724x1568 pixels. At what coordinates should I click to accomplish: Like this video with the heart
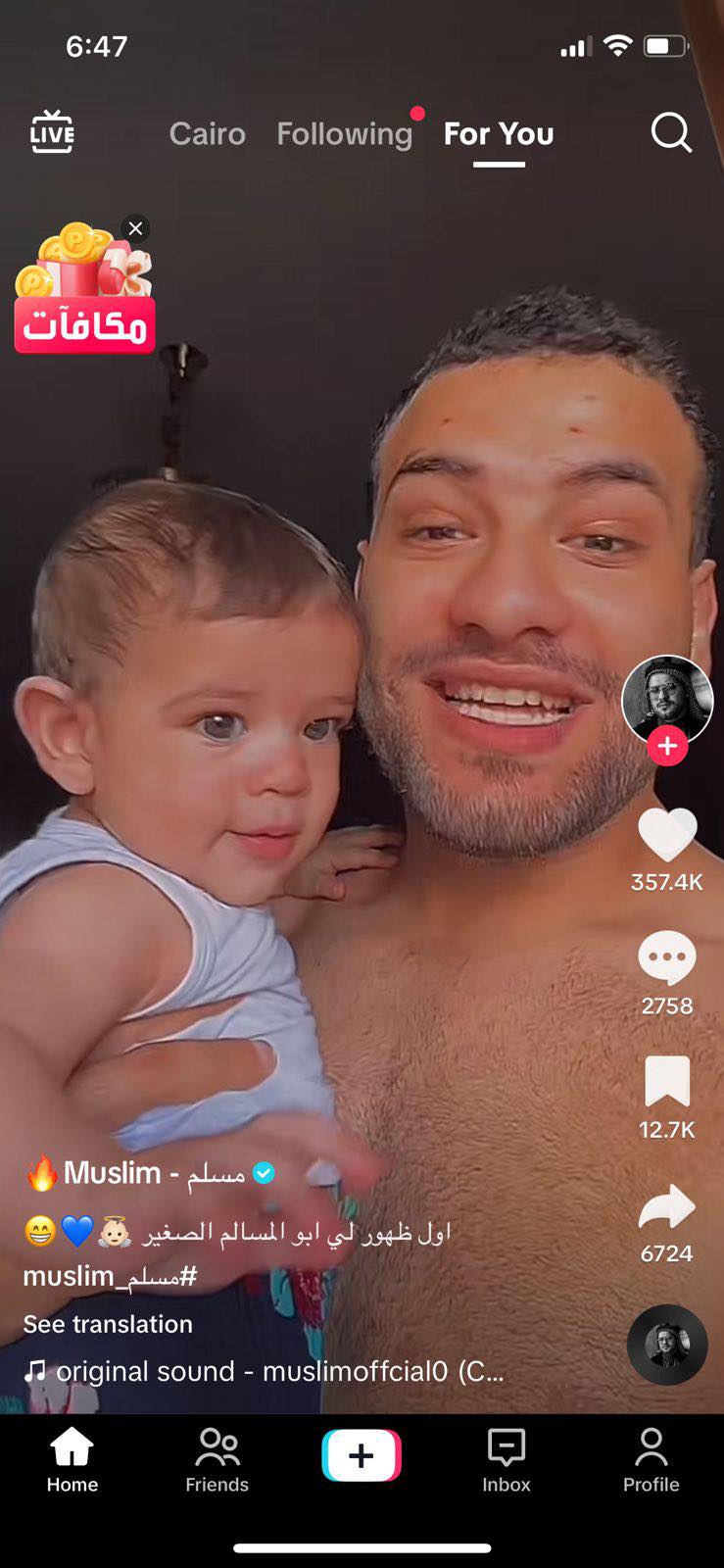667,835
